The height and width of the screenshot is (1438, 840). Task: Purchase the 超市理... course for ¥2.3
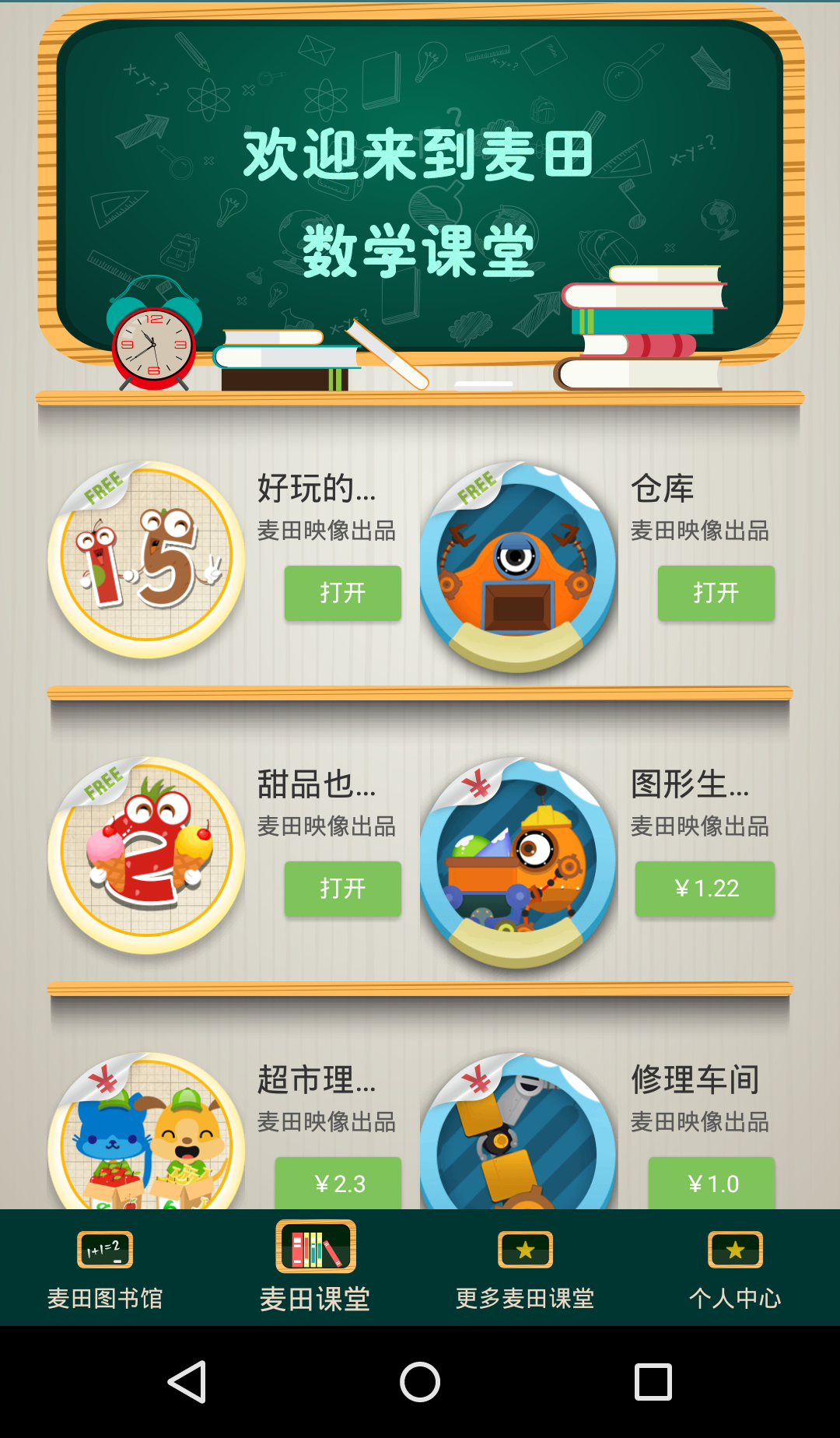click(338, 1183)
